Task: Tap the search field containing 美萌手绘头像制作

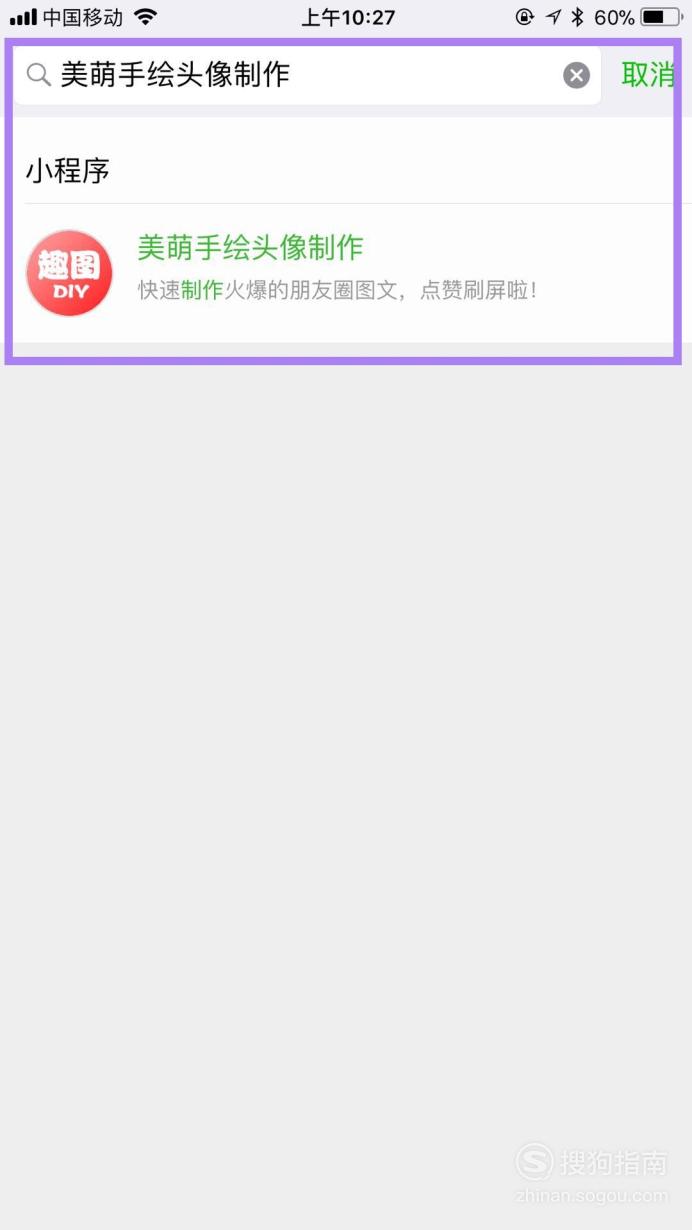Action: pos(307,75)
